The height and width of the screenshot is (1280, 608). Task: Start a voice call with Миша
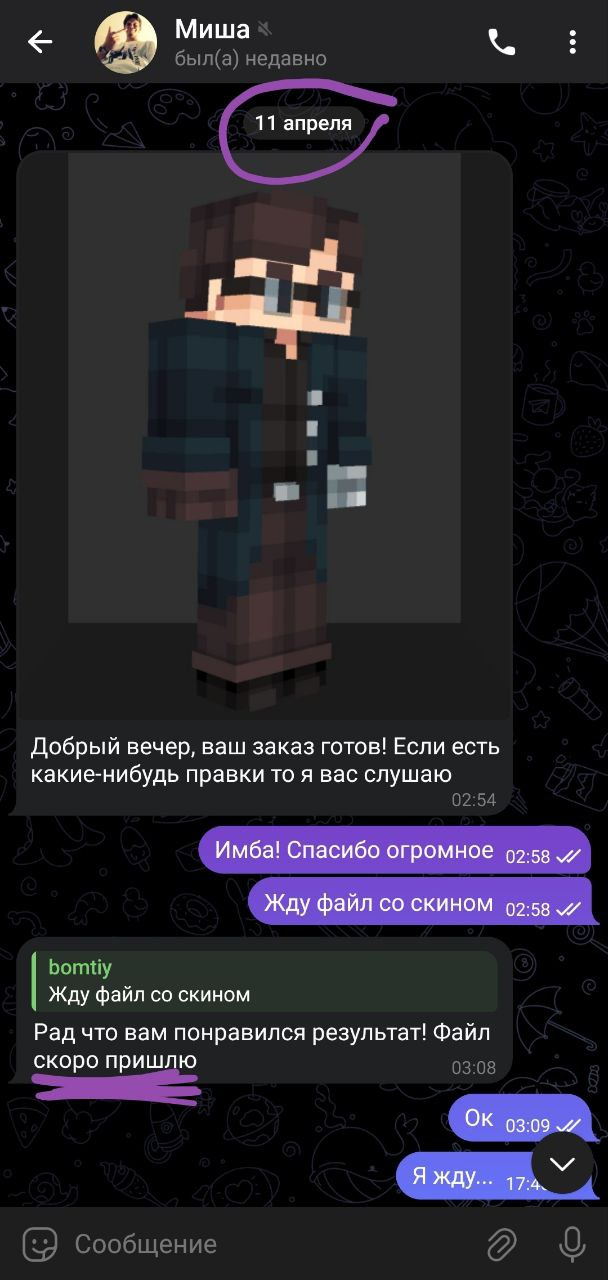[x=501, y=42]
